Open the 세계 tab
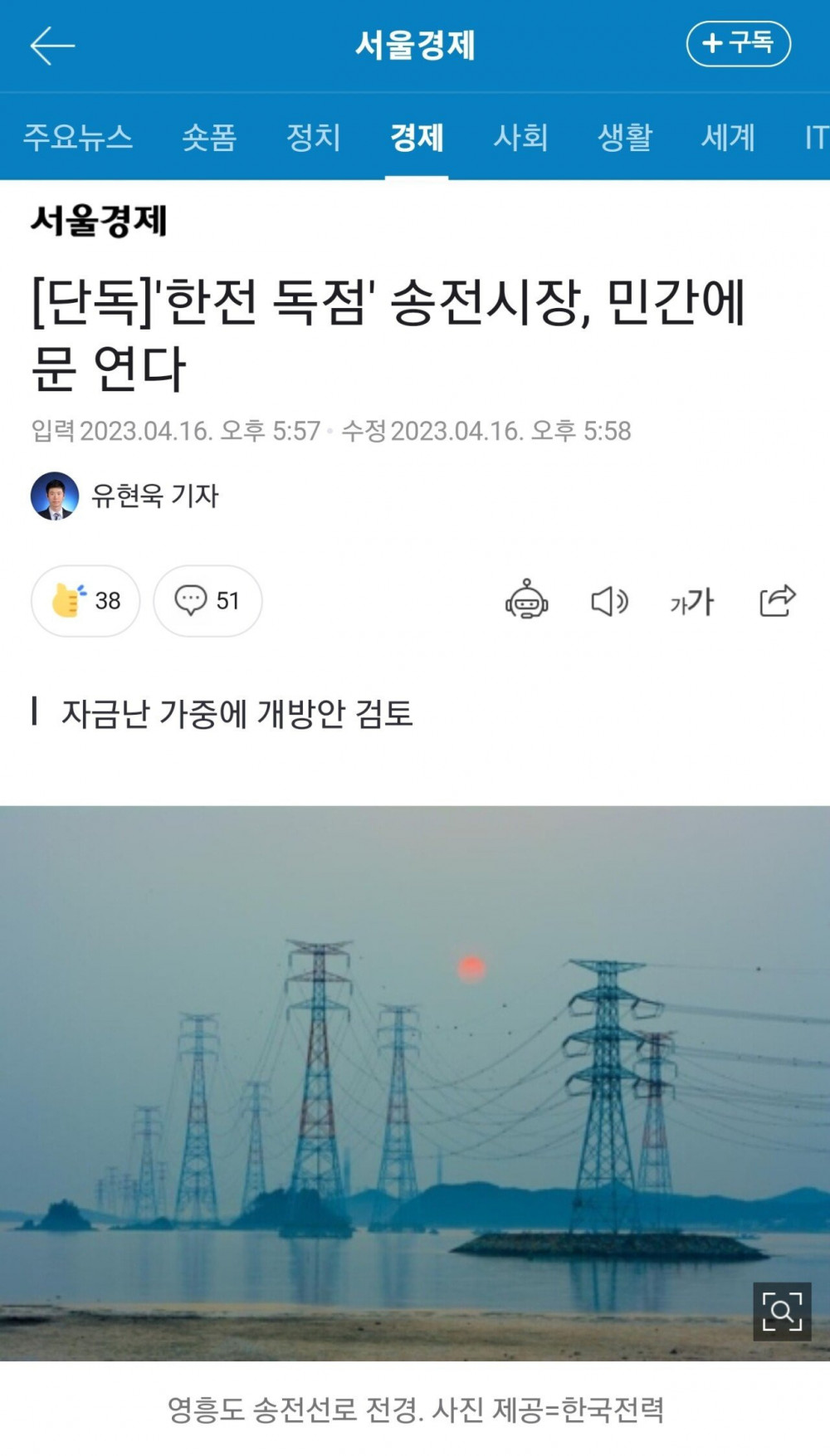This screenshot has width=830, height=1456. point(728,137)
